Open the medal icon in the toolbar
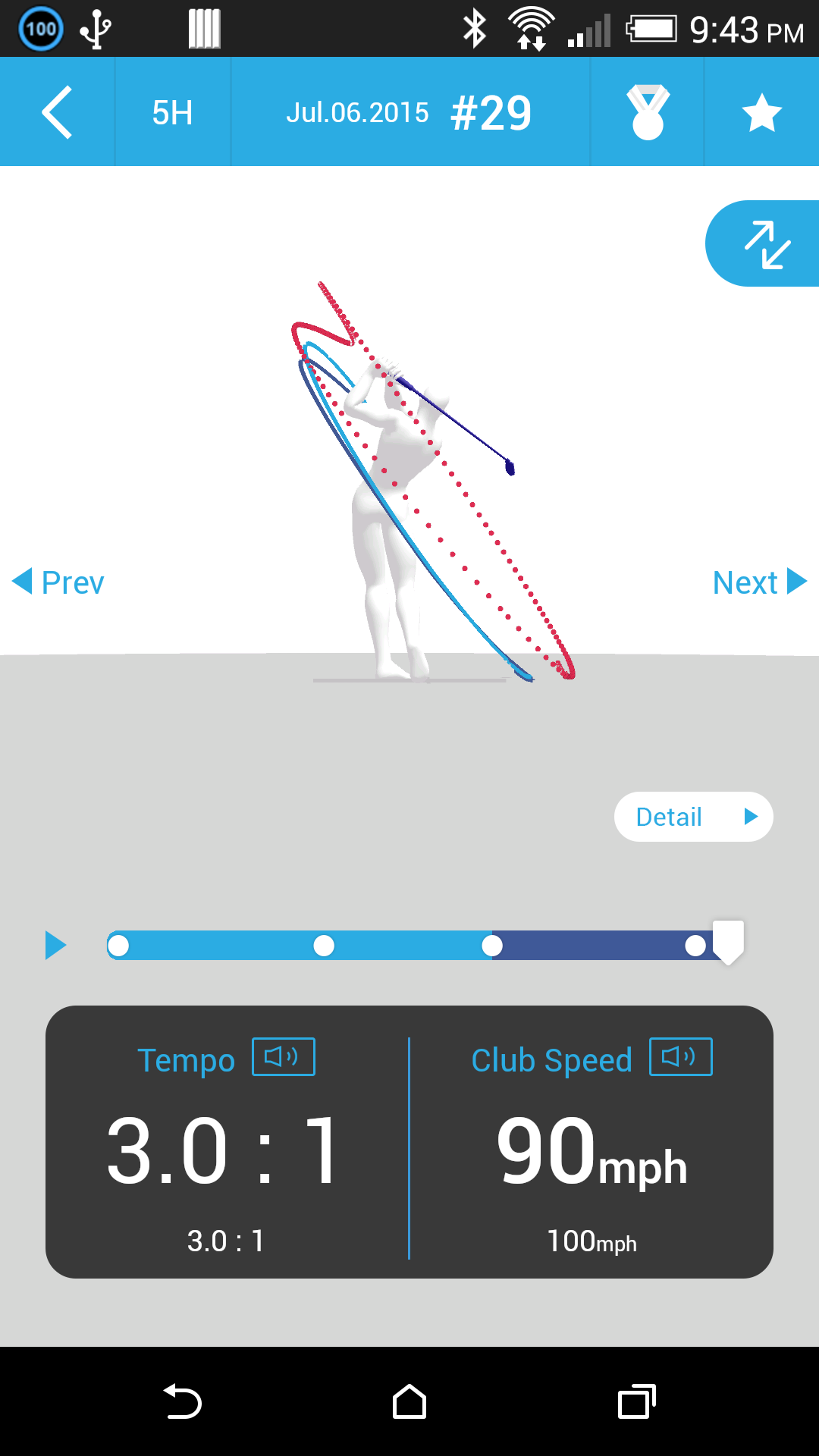 [x=648, y=112]
